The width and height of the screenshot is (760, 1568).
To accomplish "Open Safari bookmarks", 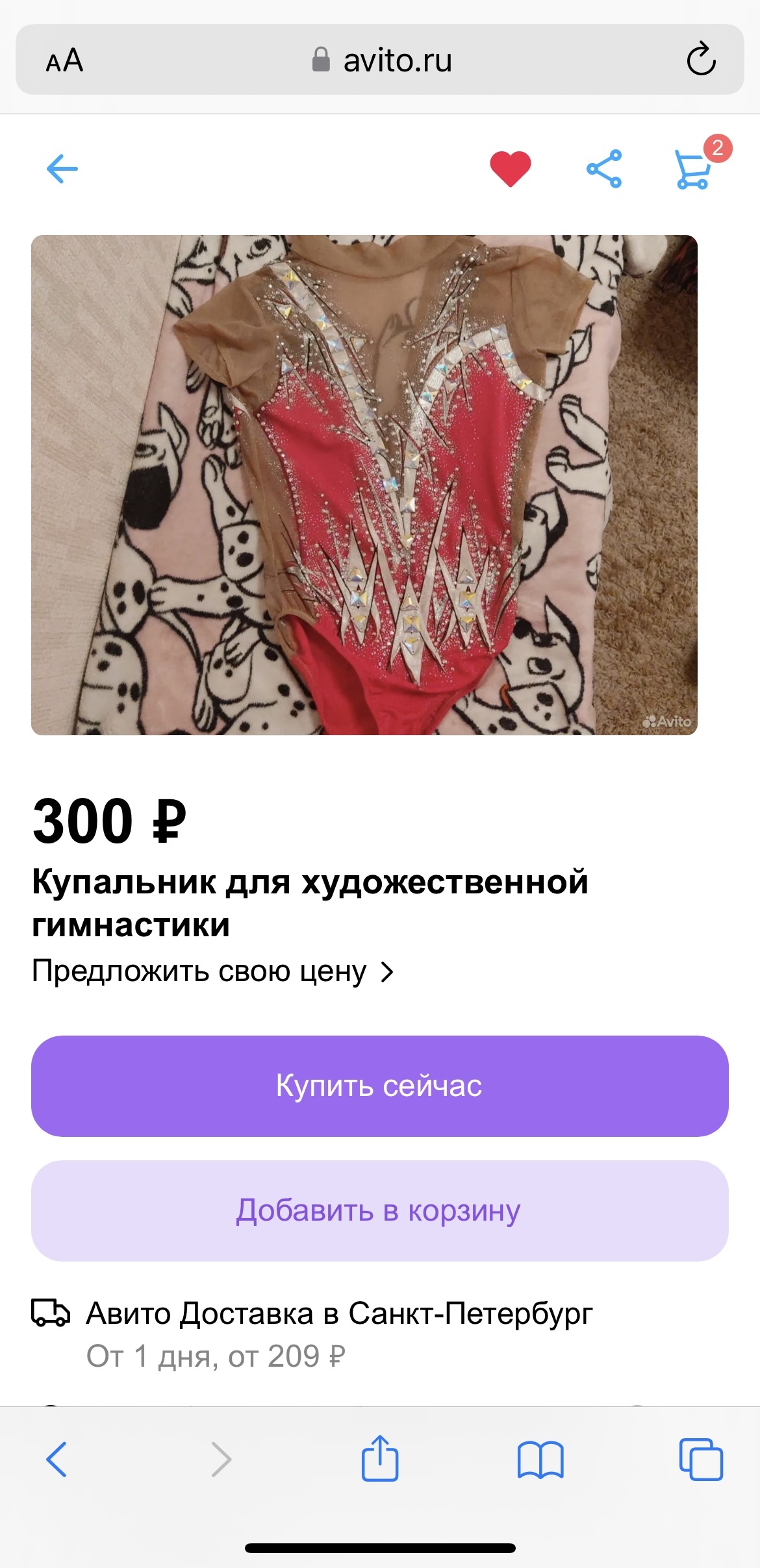I will pos(540,1460).
